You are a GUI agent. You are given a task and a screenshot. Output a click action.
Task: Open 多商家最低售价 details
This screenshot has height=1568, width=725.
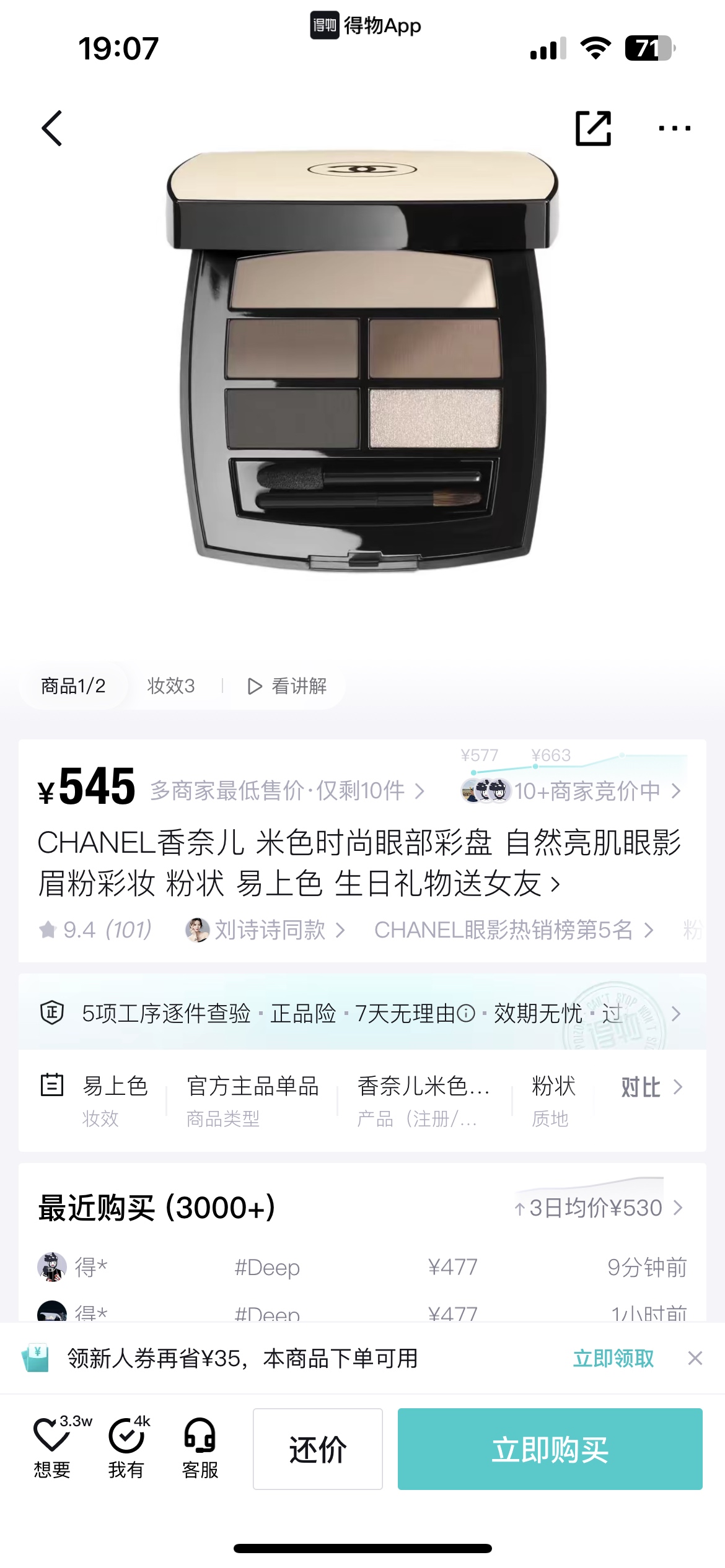click(x=287, y=791)
